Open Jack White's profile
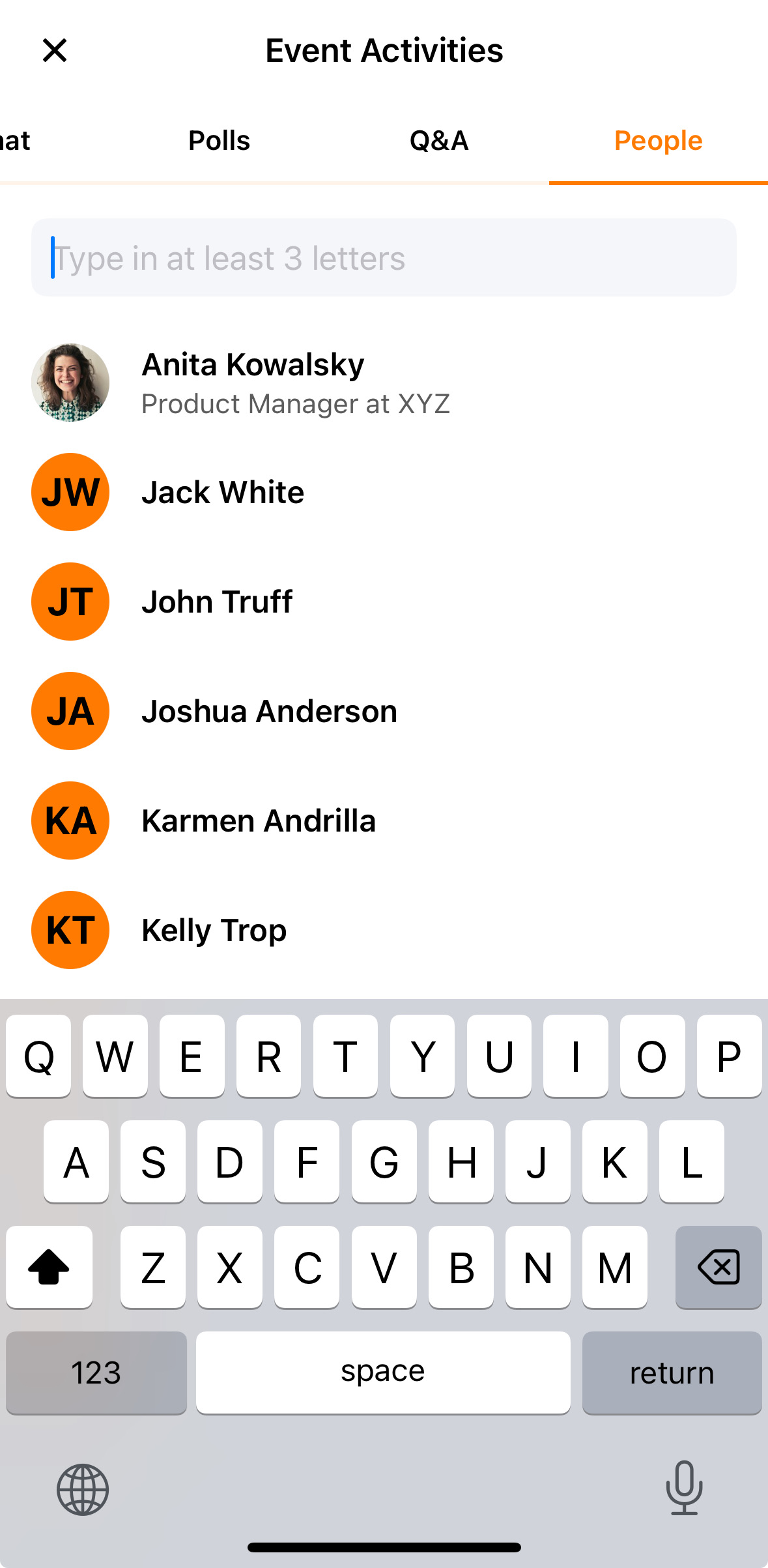The image size is (768, 1568). (384, 492)
